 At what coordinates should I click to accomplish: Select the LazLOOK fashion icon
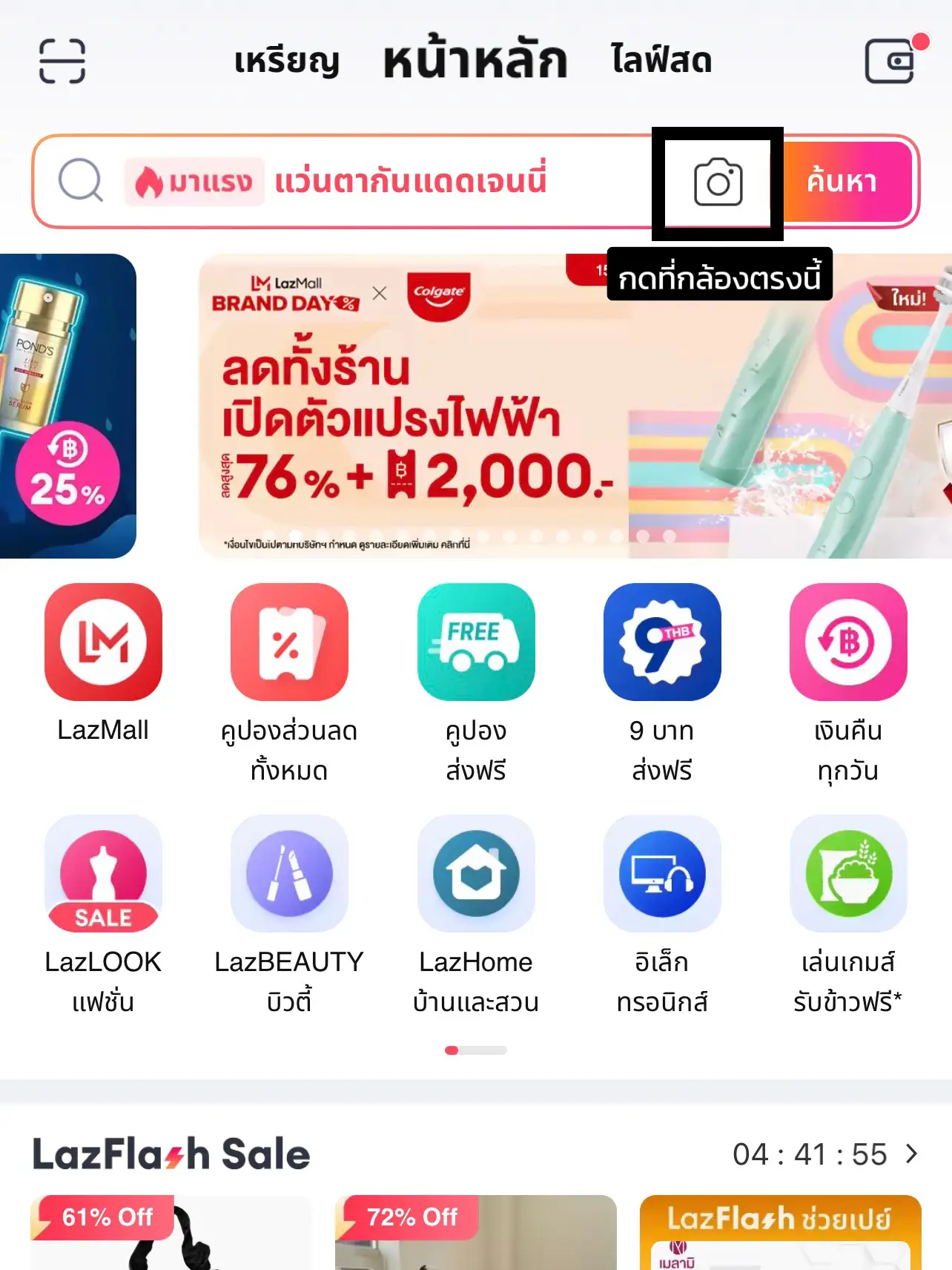(x=103, y=874)
